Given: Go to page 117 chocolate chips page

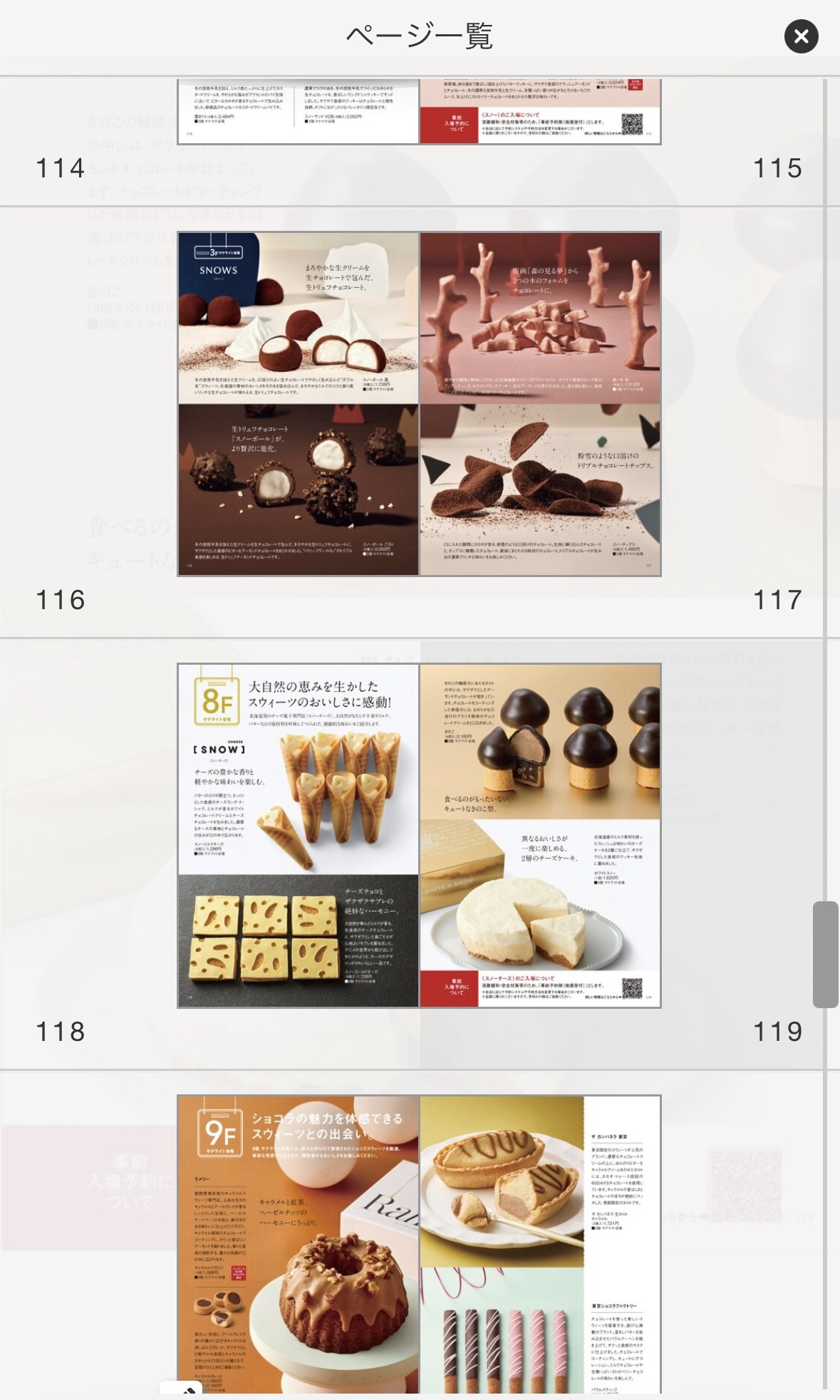Looking at the screenshot, I should 540,404.
